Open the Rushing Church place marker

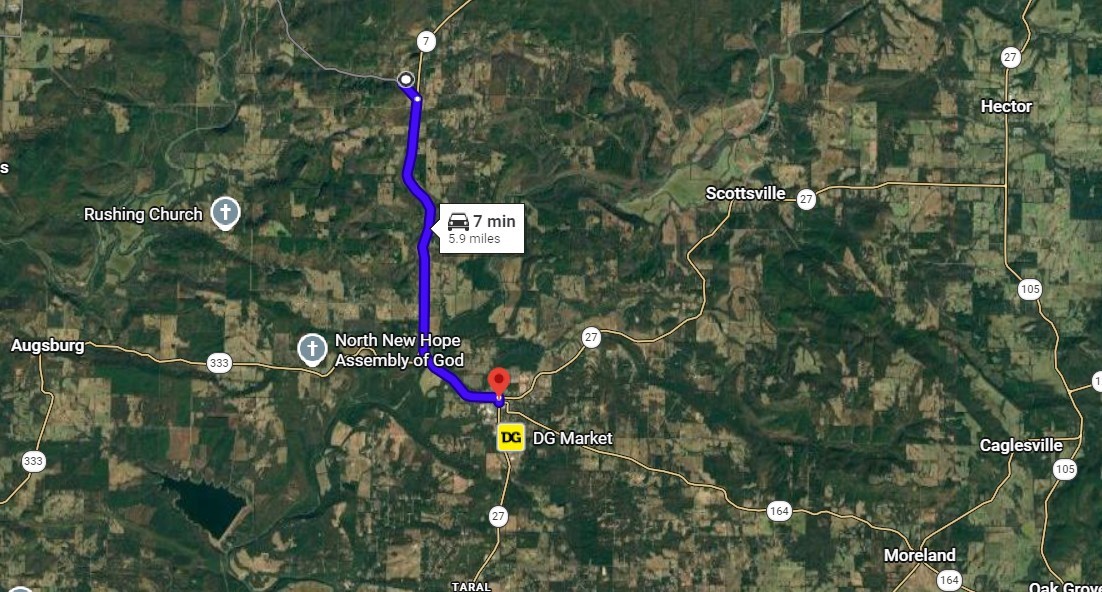[226, 213]
